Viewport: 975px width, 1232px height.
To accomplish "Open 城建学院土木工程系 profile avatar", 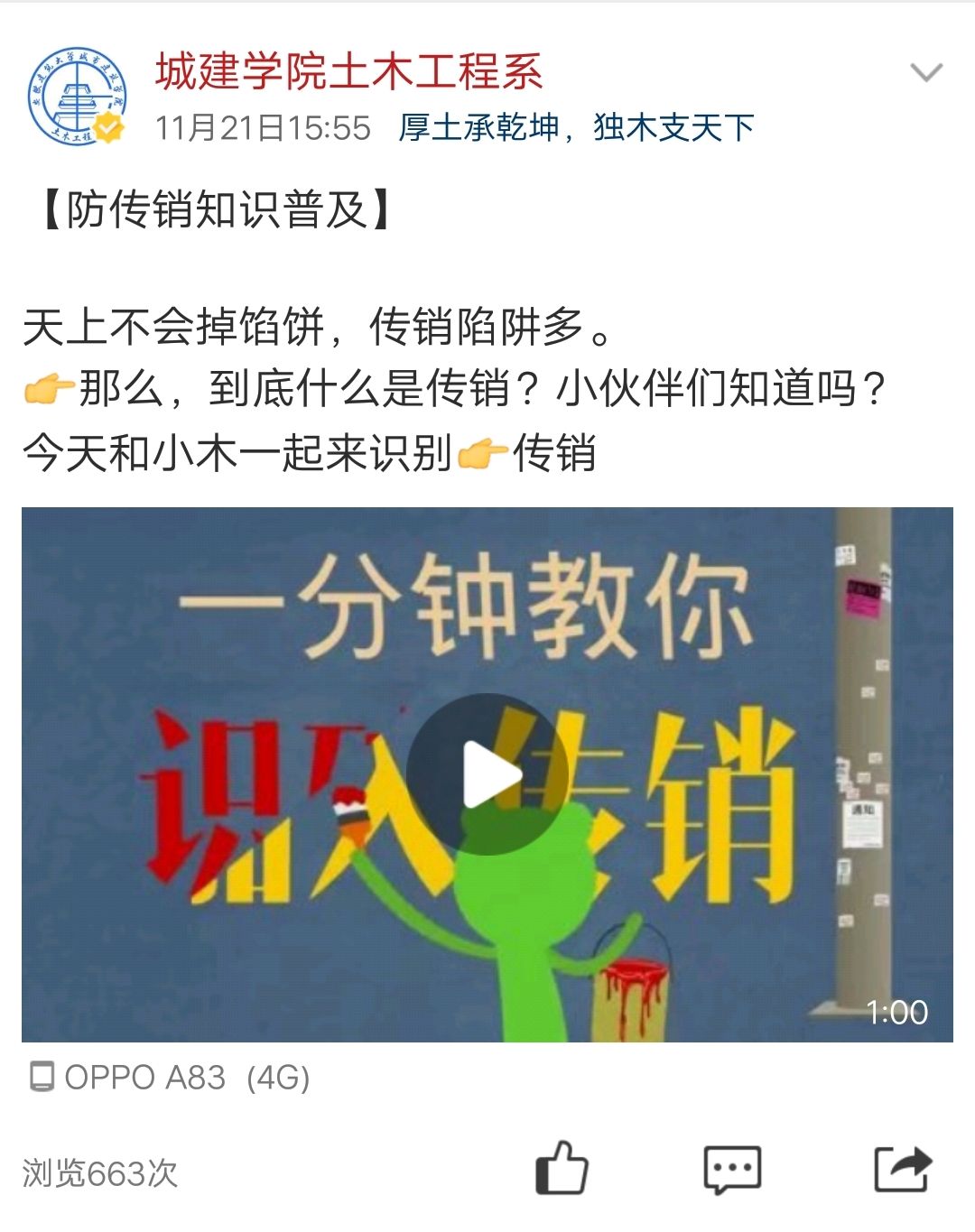I will [x=77, y=97].
